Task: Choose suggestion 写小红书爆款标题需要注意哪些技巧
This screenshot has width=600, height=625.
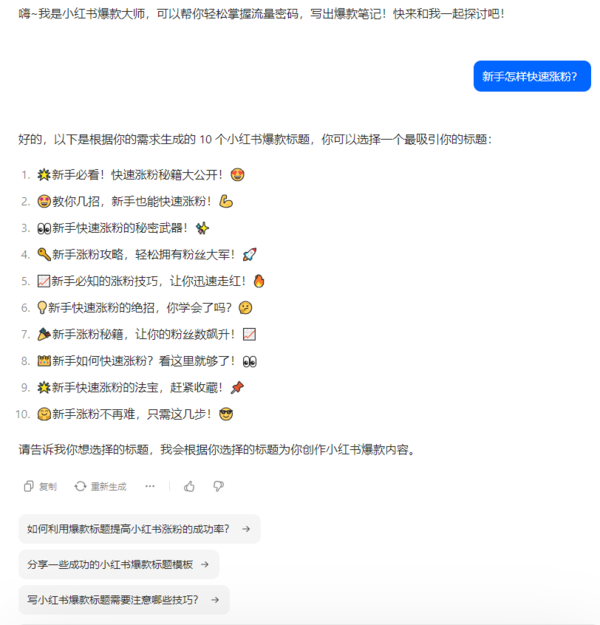Action: 123,600
